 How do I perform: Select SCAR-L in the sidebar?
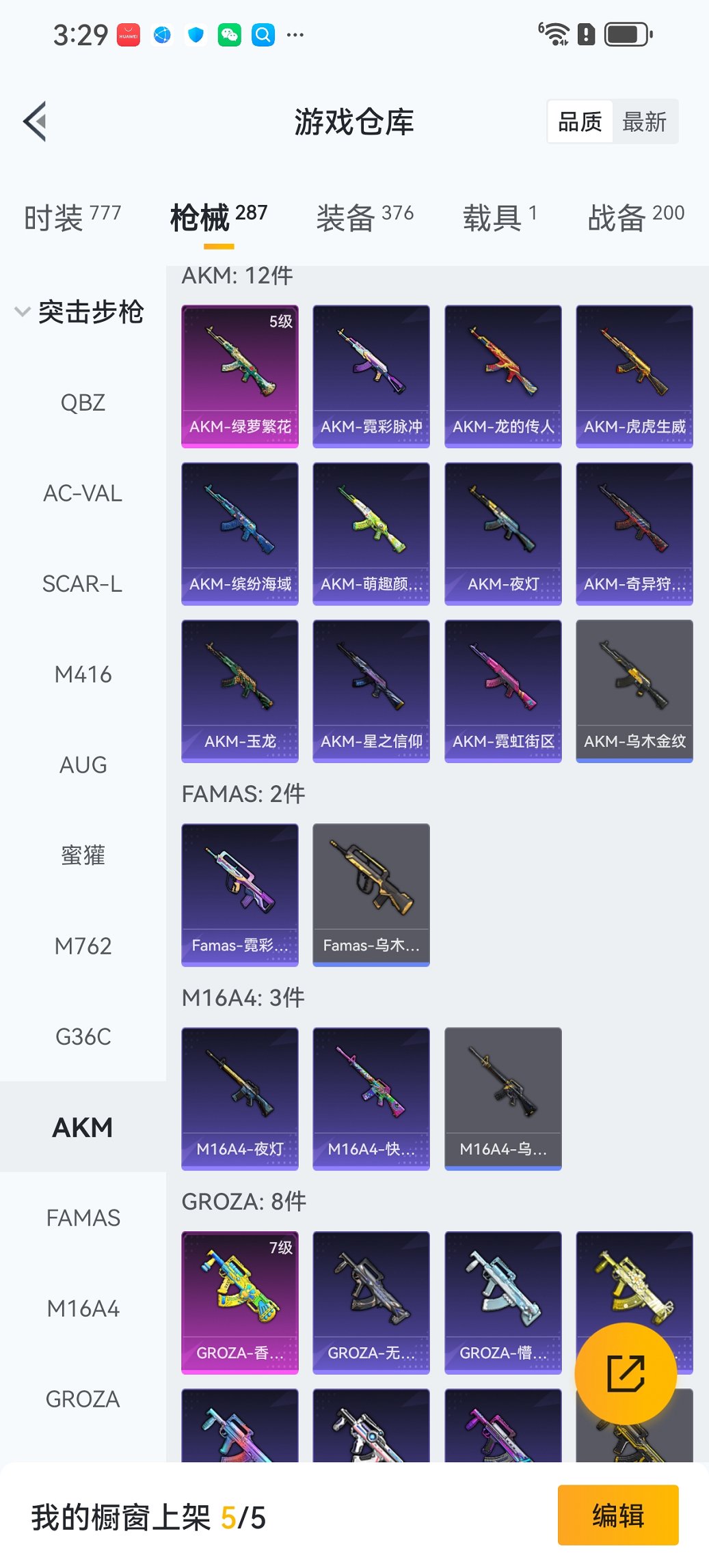tap(83, 584)
